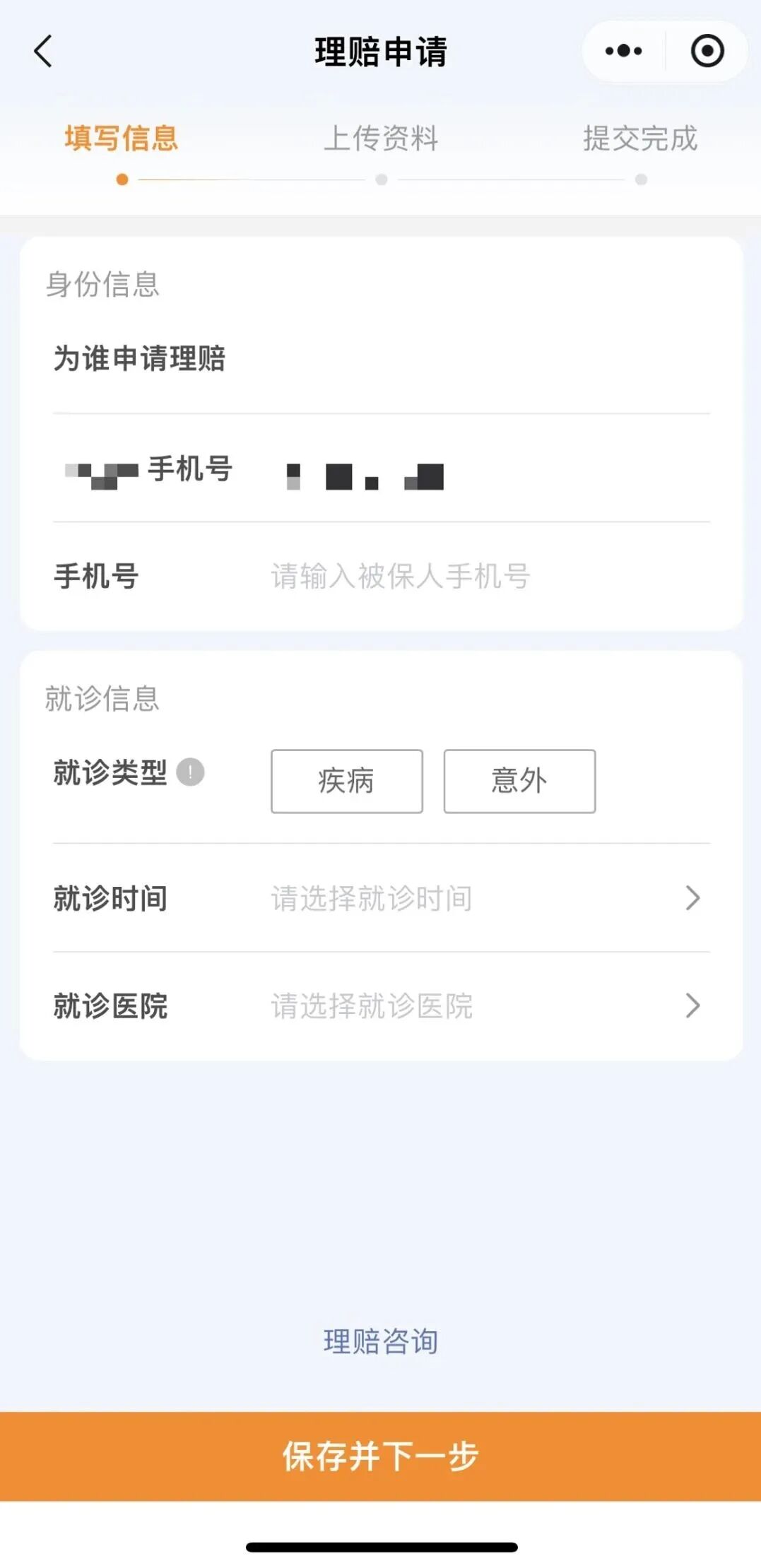Open the 理赔咨询 link
Viewport: 761px width, 1568px height.
(x=380, y=1341)
